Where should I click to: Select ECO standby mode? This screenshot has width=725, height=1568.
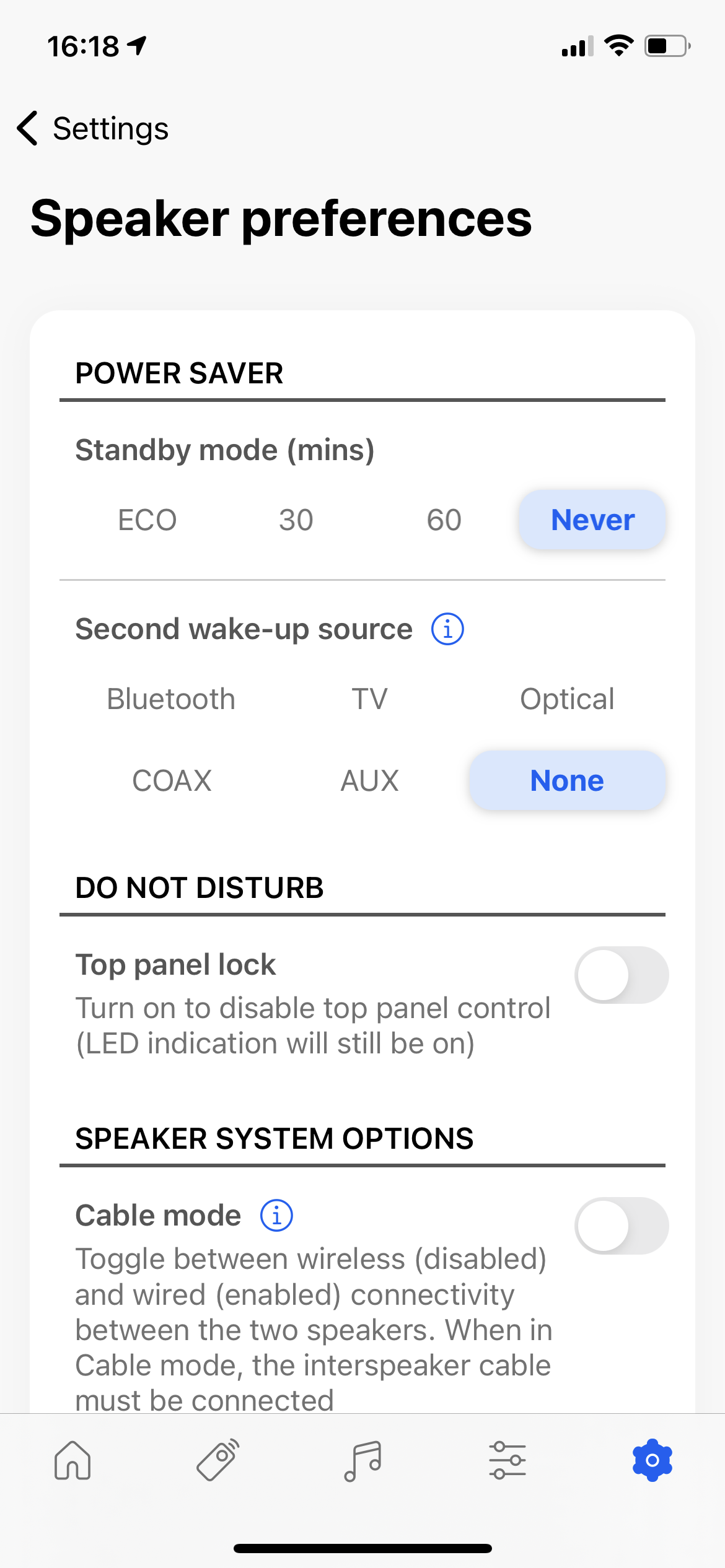click(147, 520)
